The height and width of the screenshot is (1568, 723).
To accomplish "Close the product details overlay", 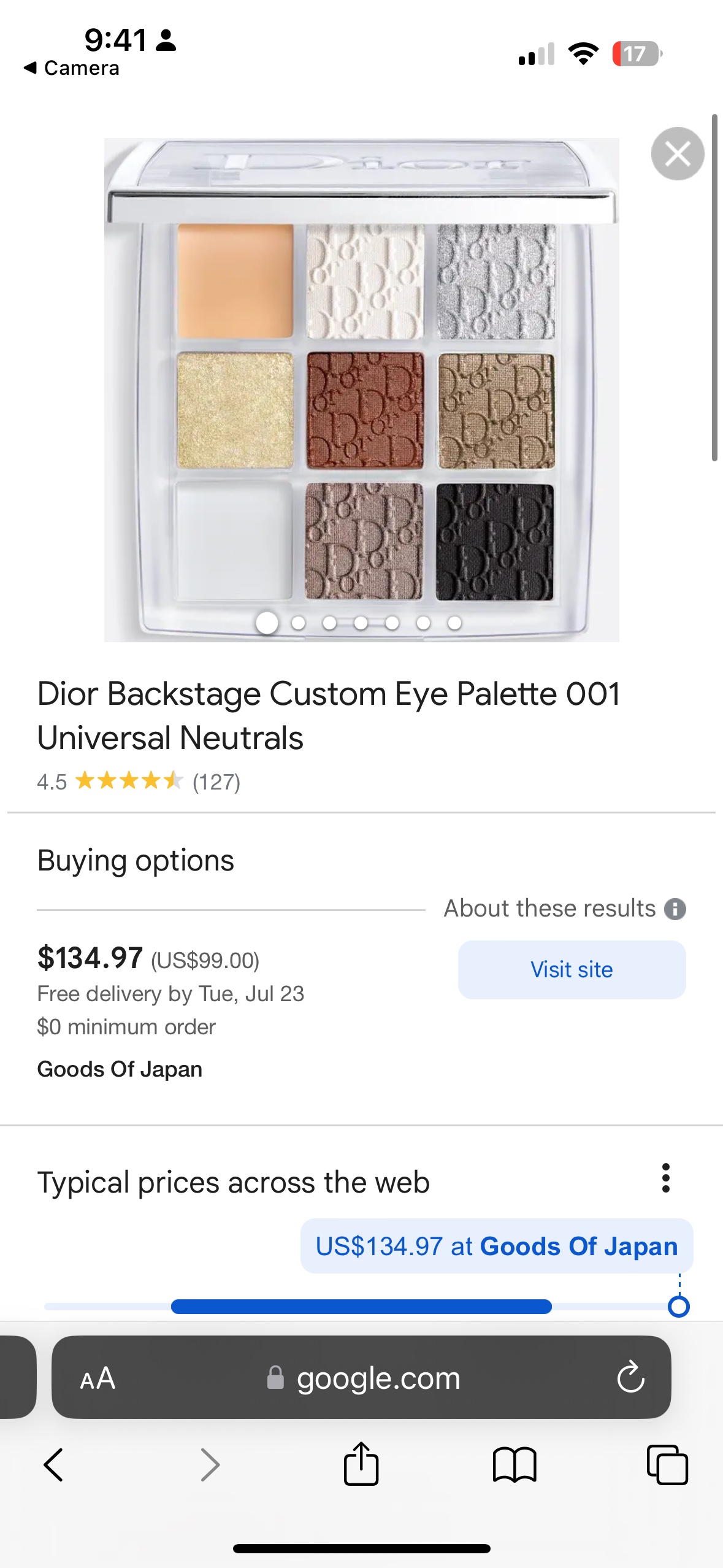I will (678, 154).
